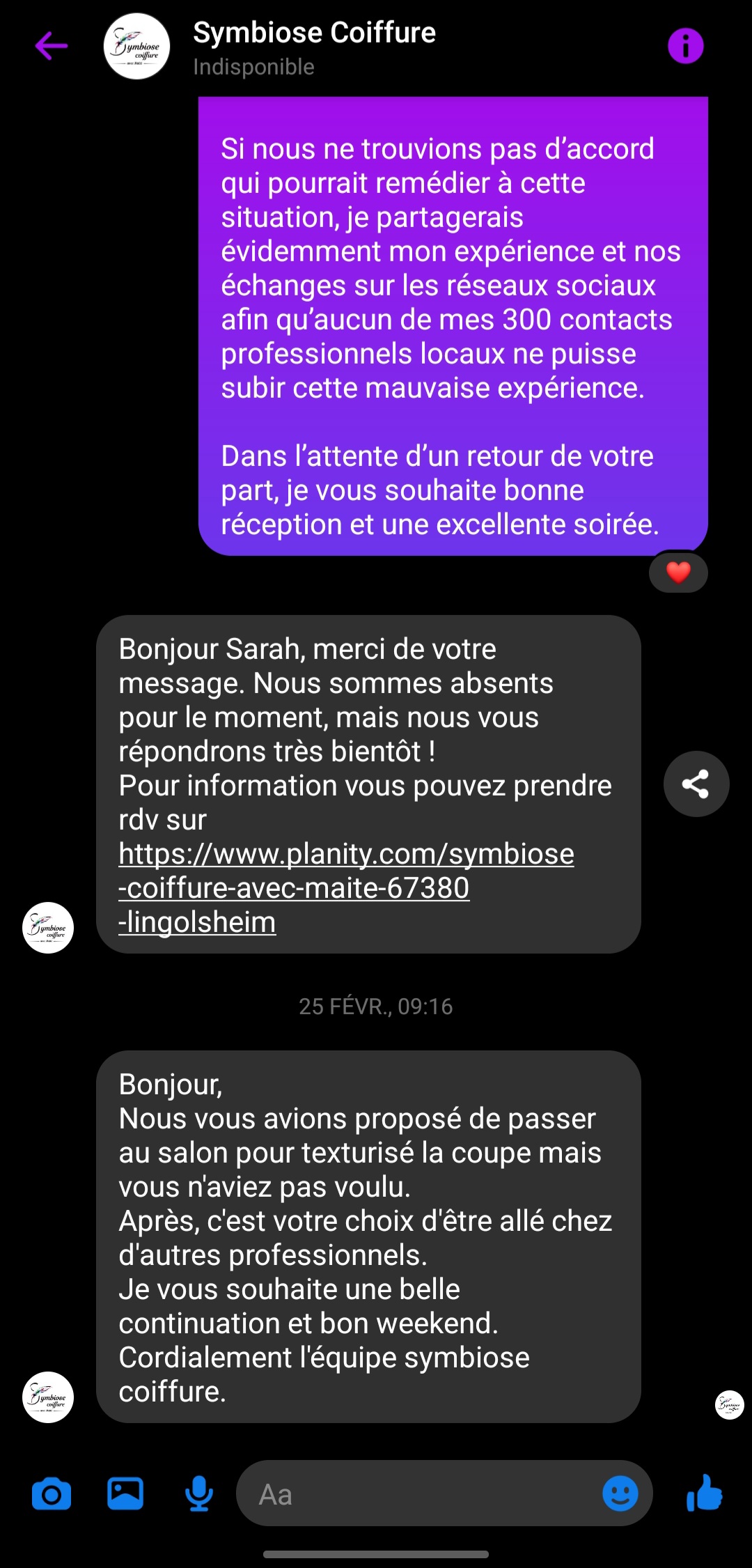
Task: Send a thumbs-up like
Action: coord(704,1494)
